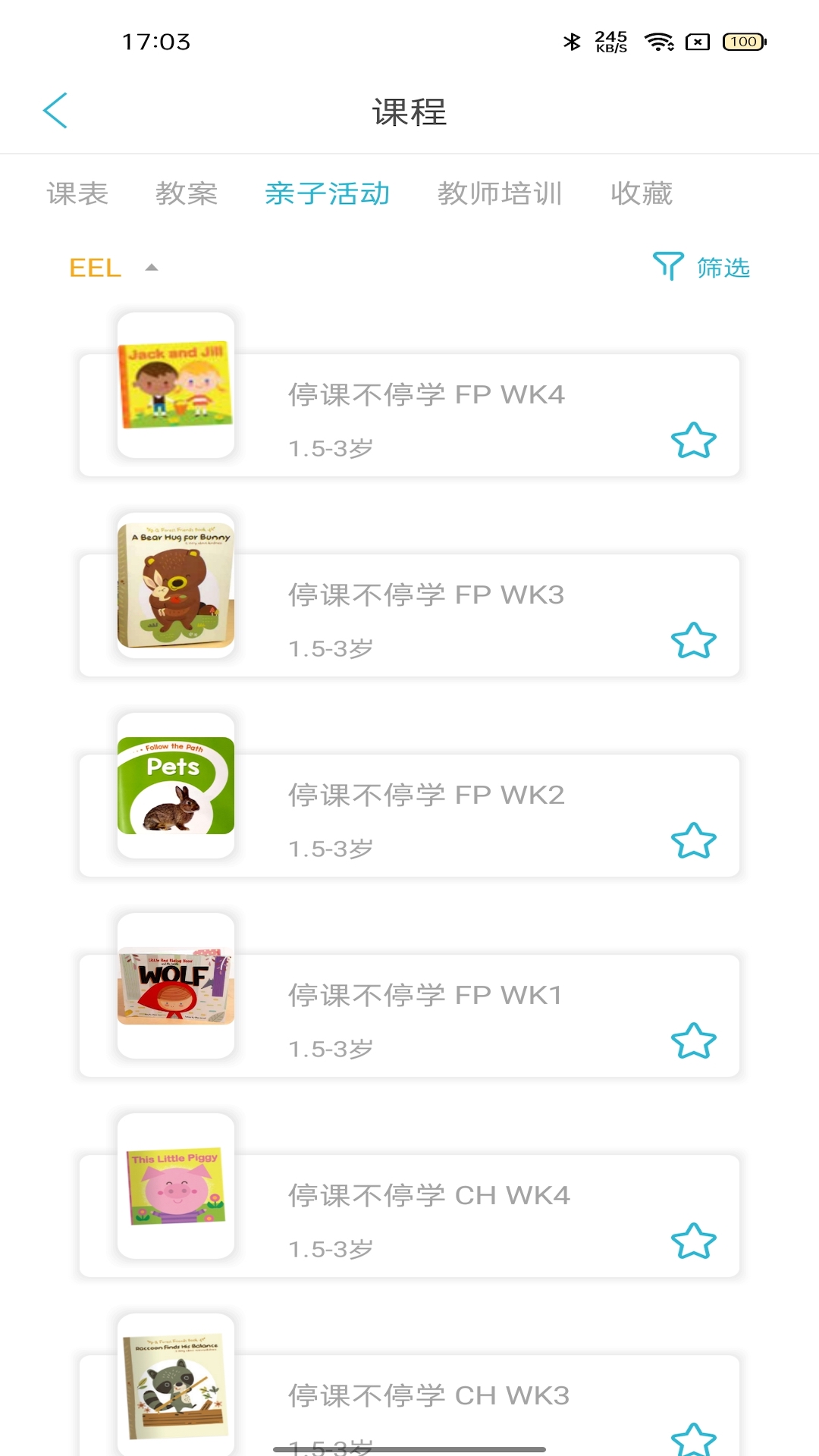Viewport: 819px width, 1456px height.
Task: Open the 教师培训 tab
Action: point(500,193)
